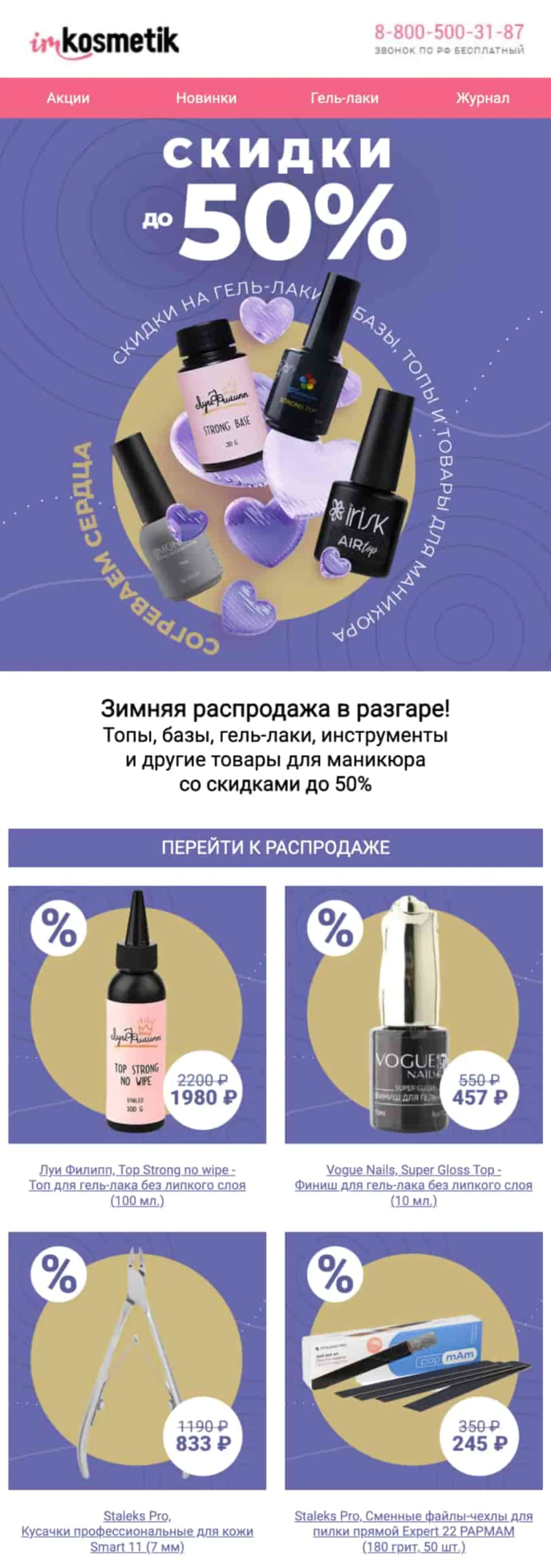
Task: Go to Новинки
Action: [x=206, y=98]
